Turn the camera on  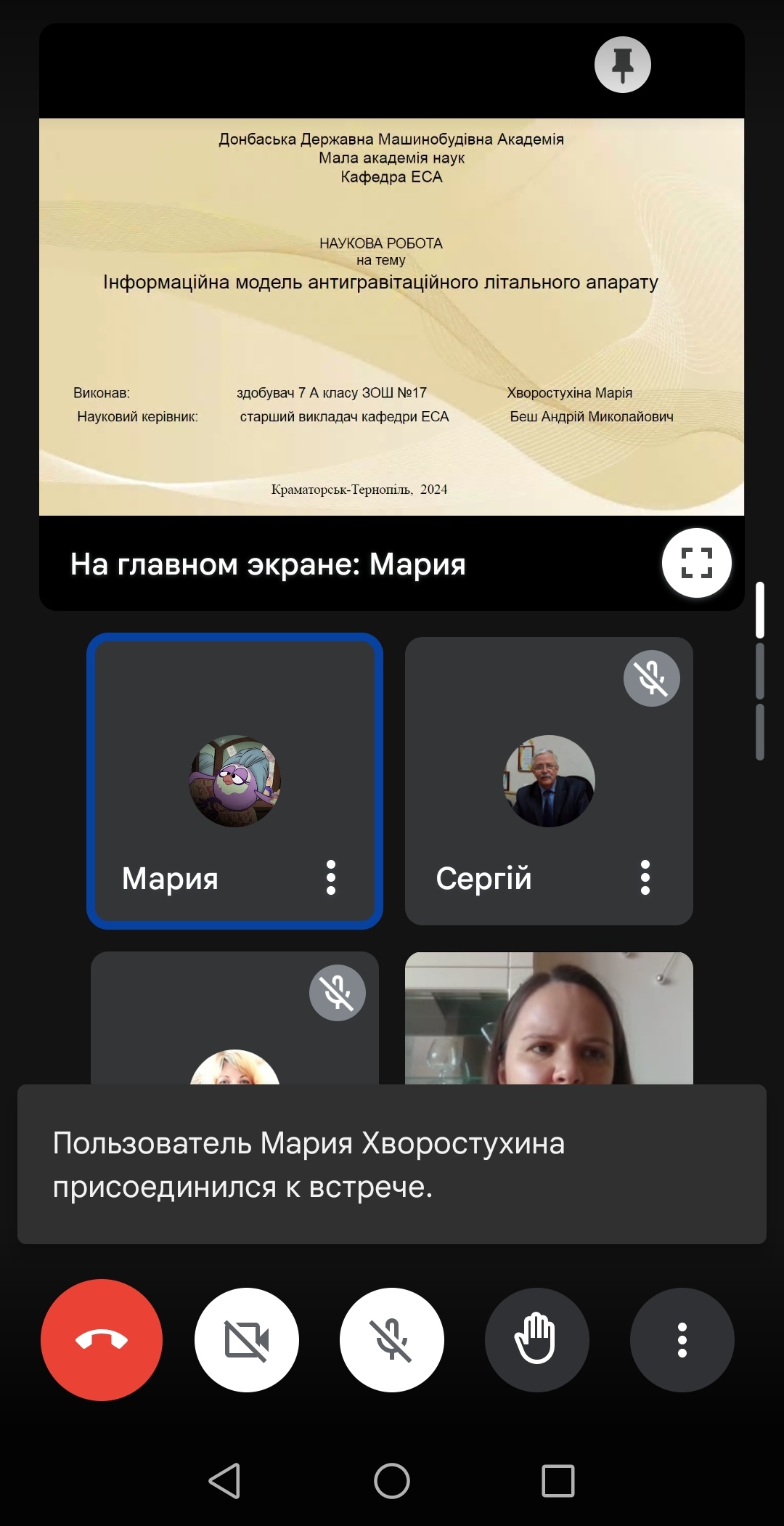(247, 1339)
